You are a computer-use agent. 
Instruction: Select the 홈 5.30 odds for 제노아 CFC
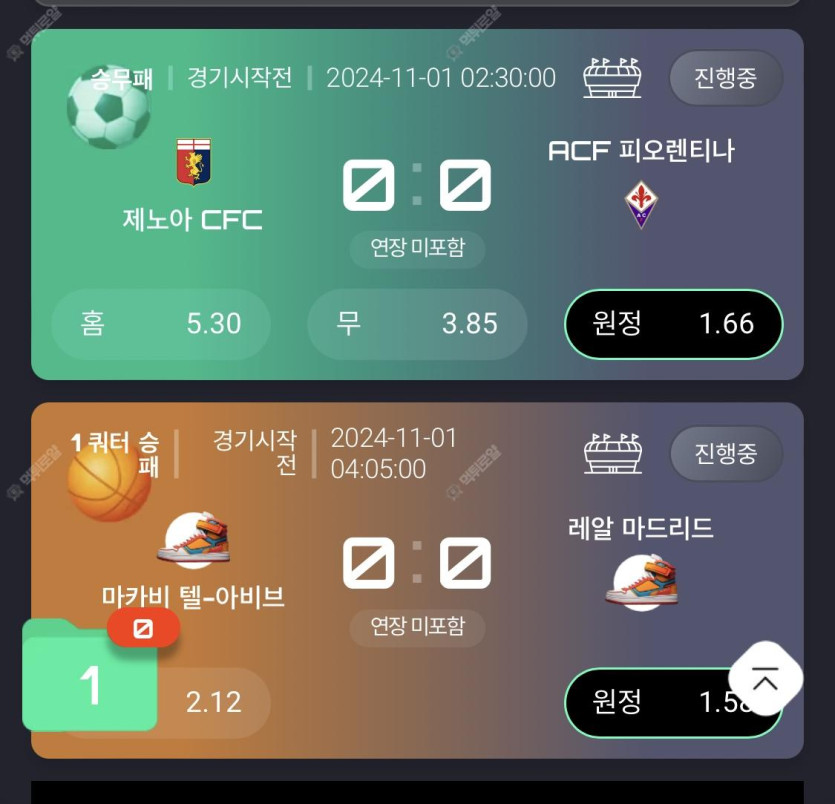[161, 324]
